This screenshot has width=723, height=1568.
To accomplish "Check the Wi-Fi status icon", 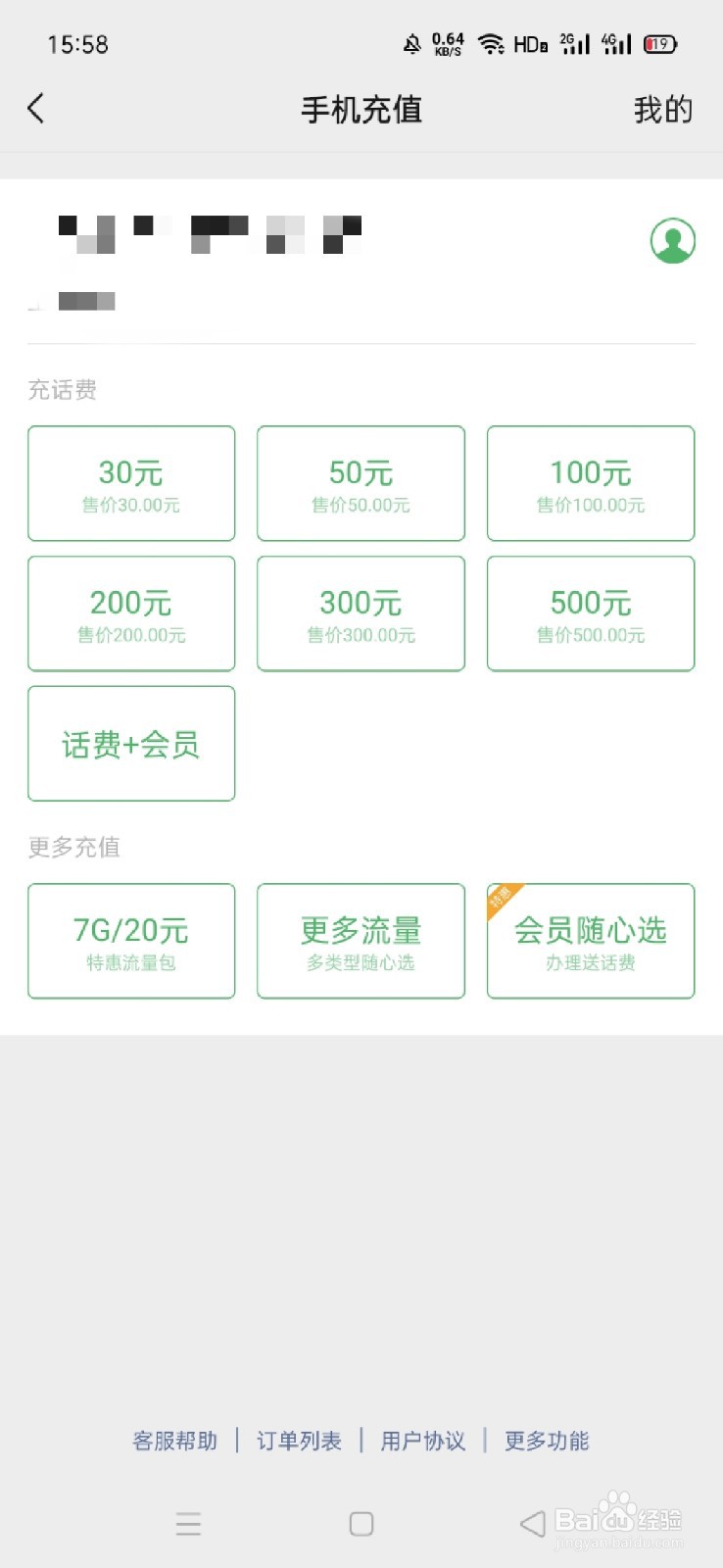I will 492,43.
